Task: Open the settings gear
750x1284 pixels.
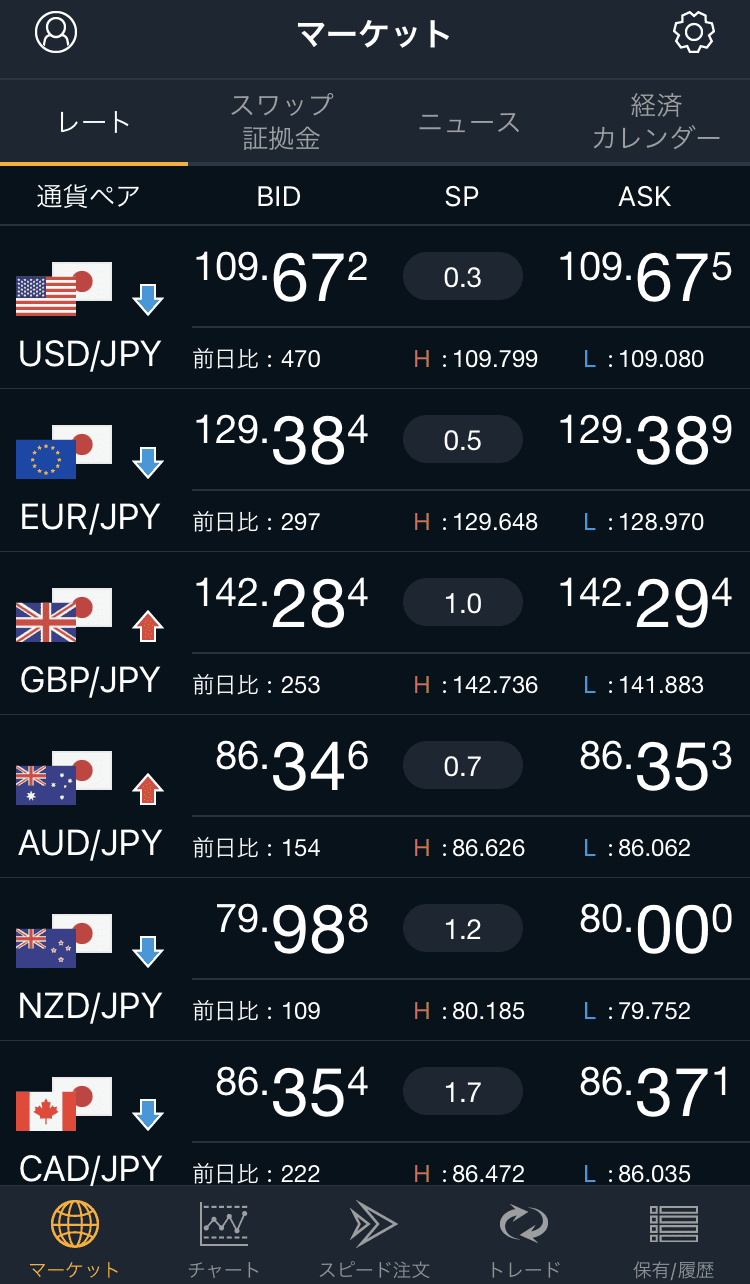Action: point(694,33)
